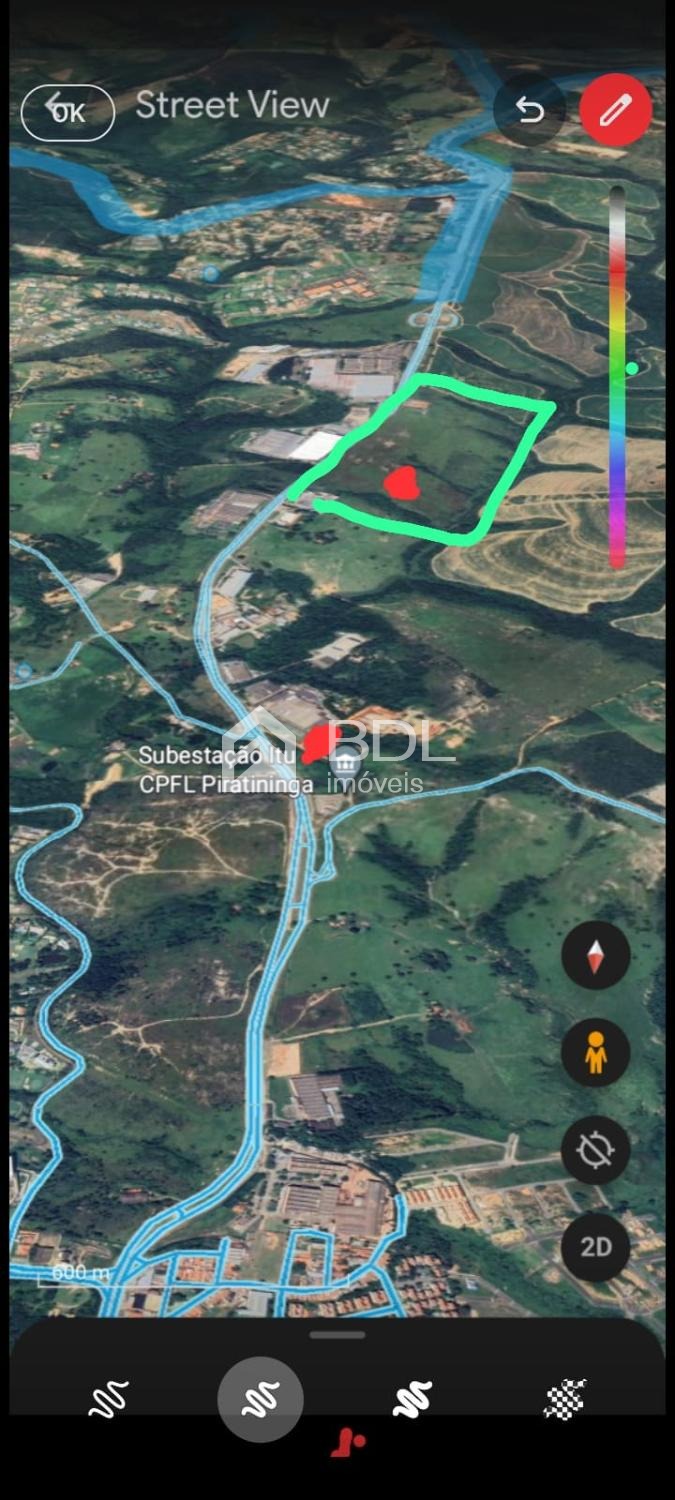Select the thick marker stroke style
The height and width of the screenshot is (1500, 675).
(412, 1398)
